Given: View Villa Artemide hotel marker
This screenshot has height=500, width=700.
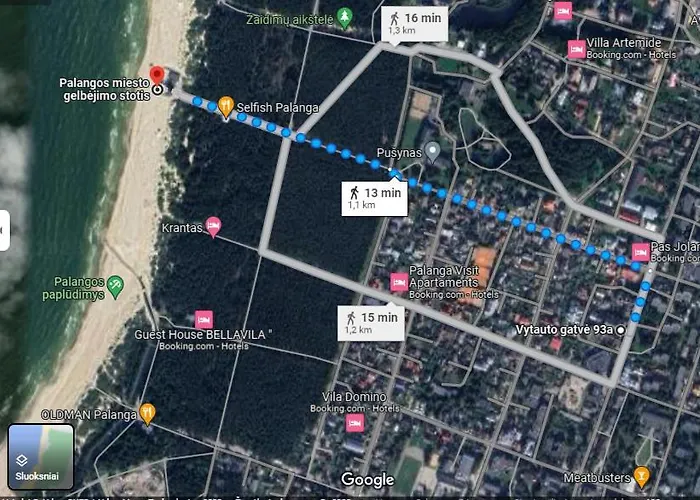Looking at the screenshot, I should (x=575, y=48).
